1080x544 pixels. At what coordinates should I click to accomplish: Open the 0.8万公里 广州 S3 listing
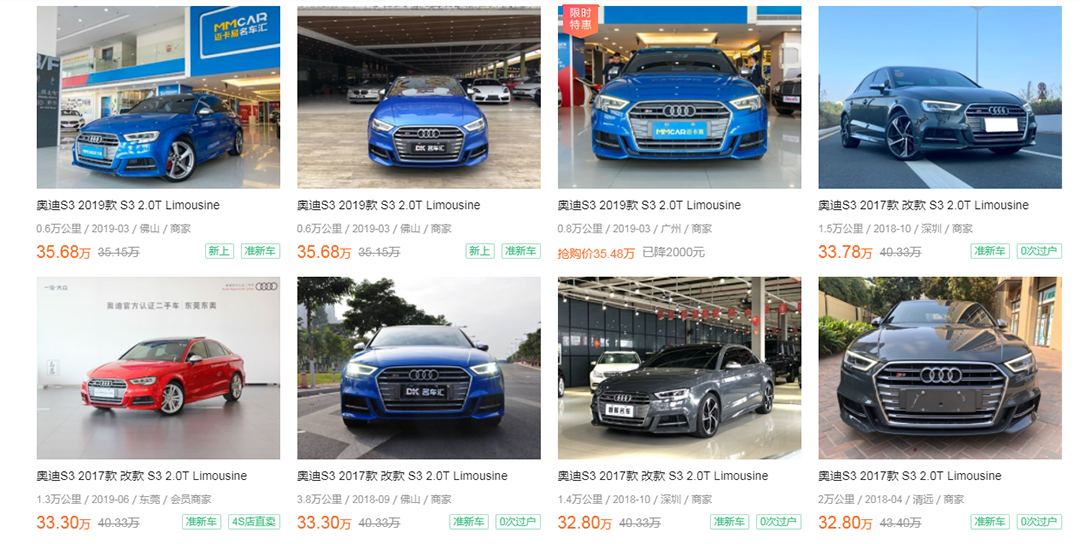point(679,98)
